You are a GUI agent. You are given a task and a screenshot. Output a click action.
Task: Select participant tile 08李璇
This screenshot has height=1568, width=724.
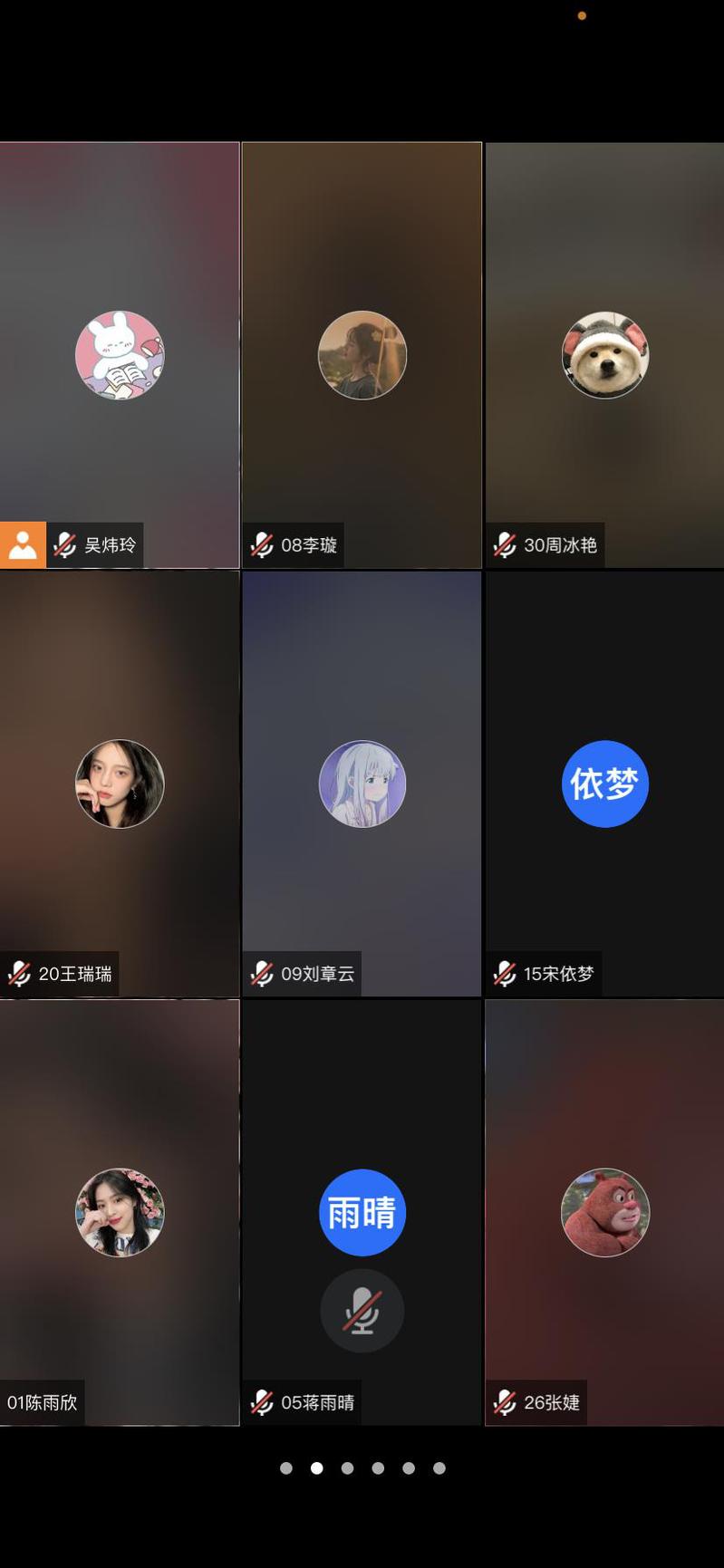[362, 354]
